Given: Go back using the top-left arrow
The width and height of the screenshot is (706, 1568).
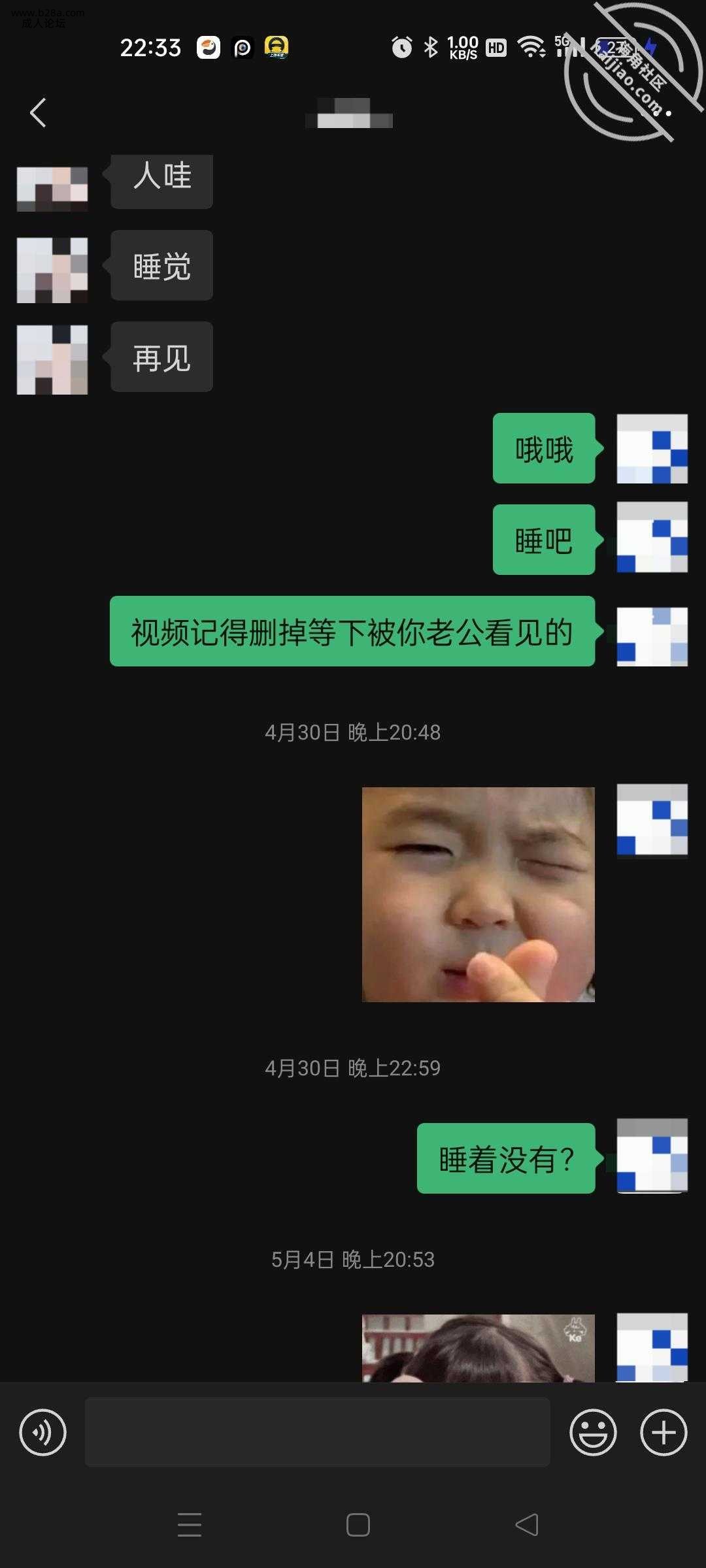Looking at the screenshot, I should click(x=39, y=113).
